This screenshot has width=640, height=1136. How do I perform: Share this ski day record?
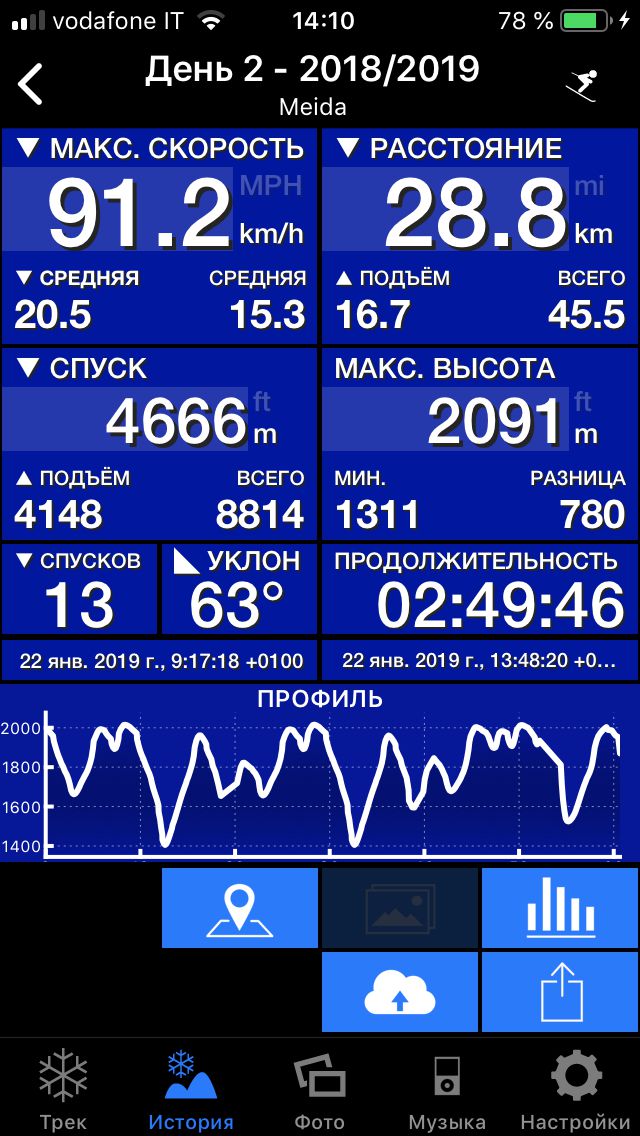click(x=560, y=992)
